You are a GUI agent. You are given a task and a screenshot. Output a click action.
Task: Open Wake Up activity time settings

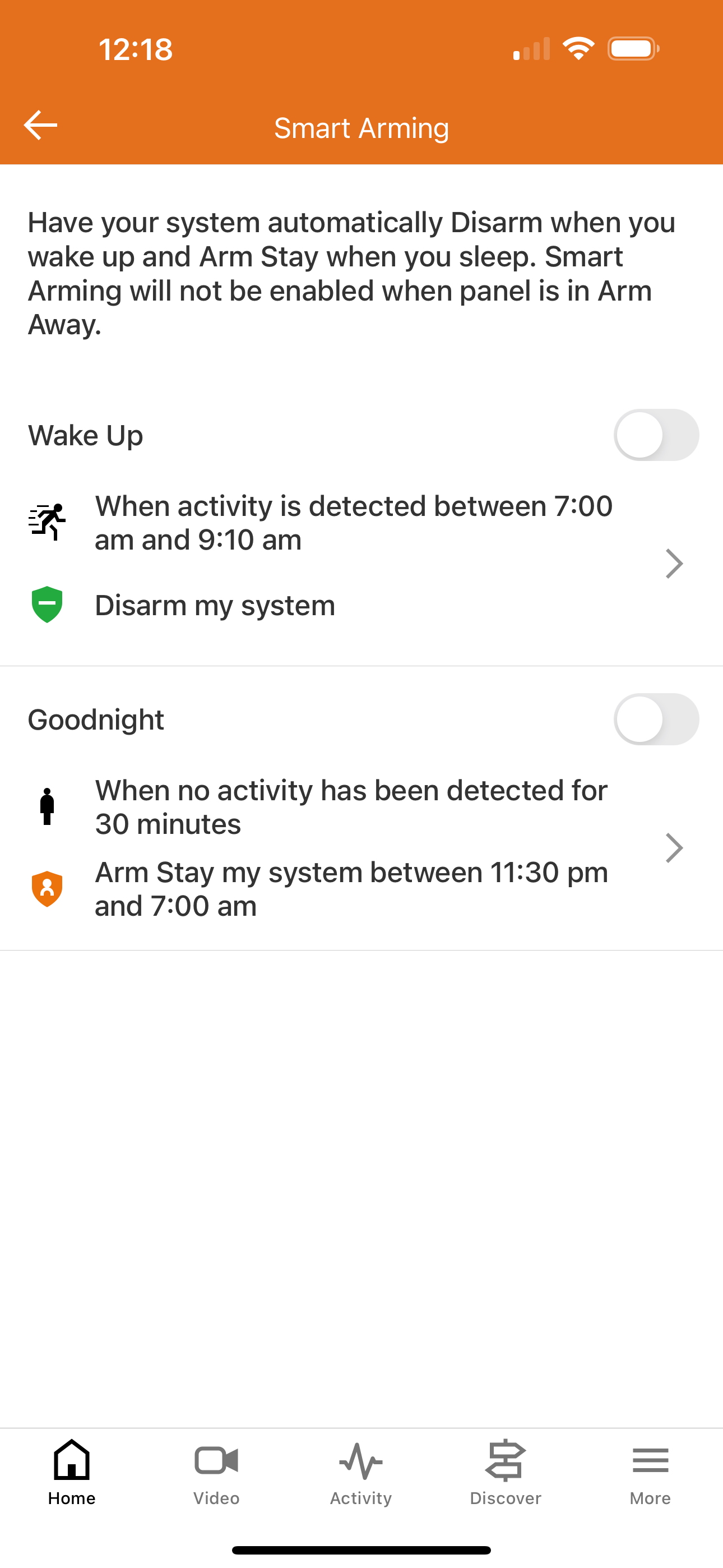[674, 564]
